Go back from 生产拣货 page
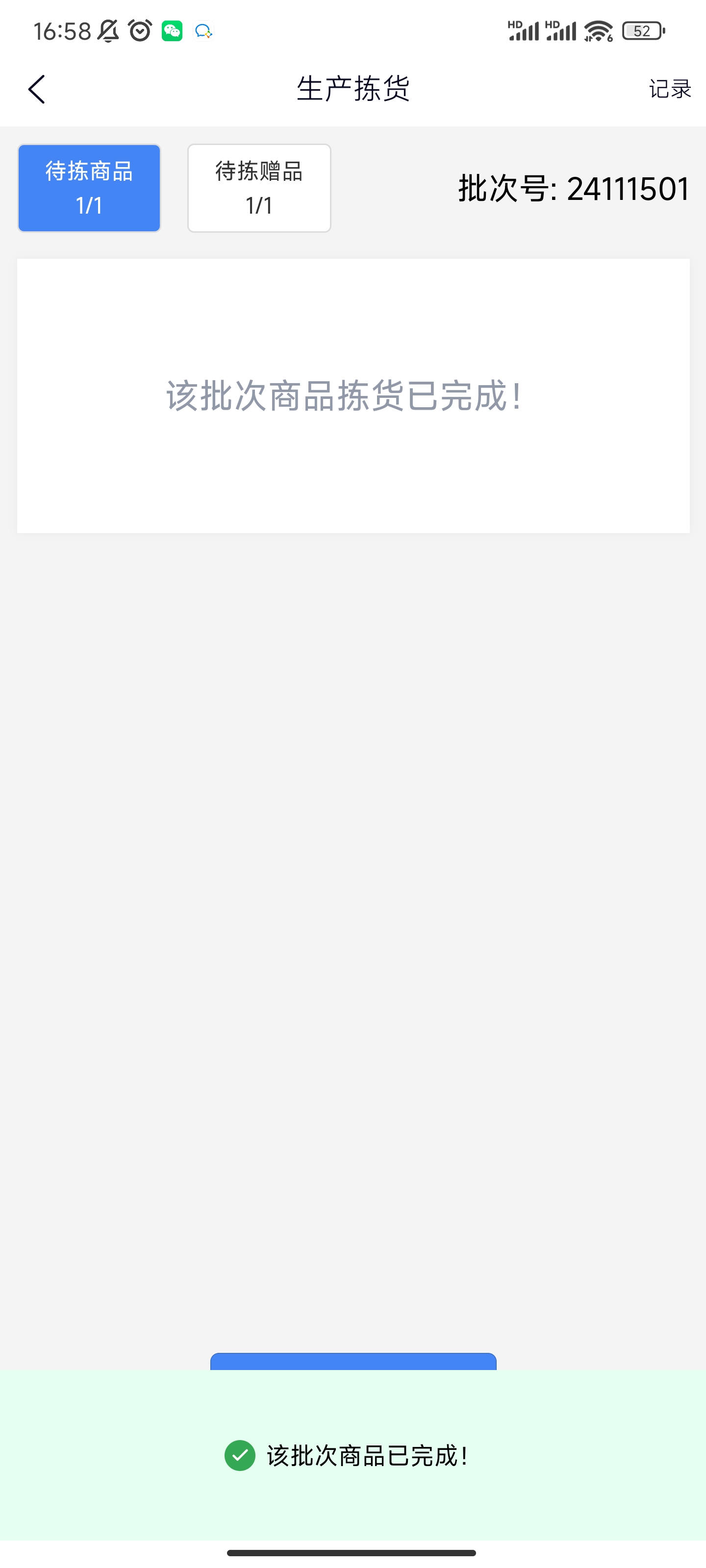Screen dimensions: 706x1568 pyautogui.click(x=37, y=90)
